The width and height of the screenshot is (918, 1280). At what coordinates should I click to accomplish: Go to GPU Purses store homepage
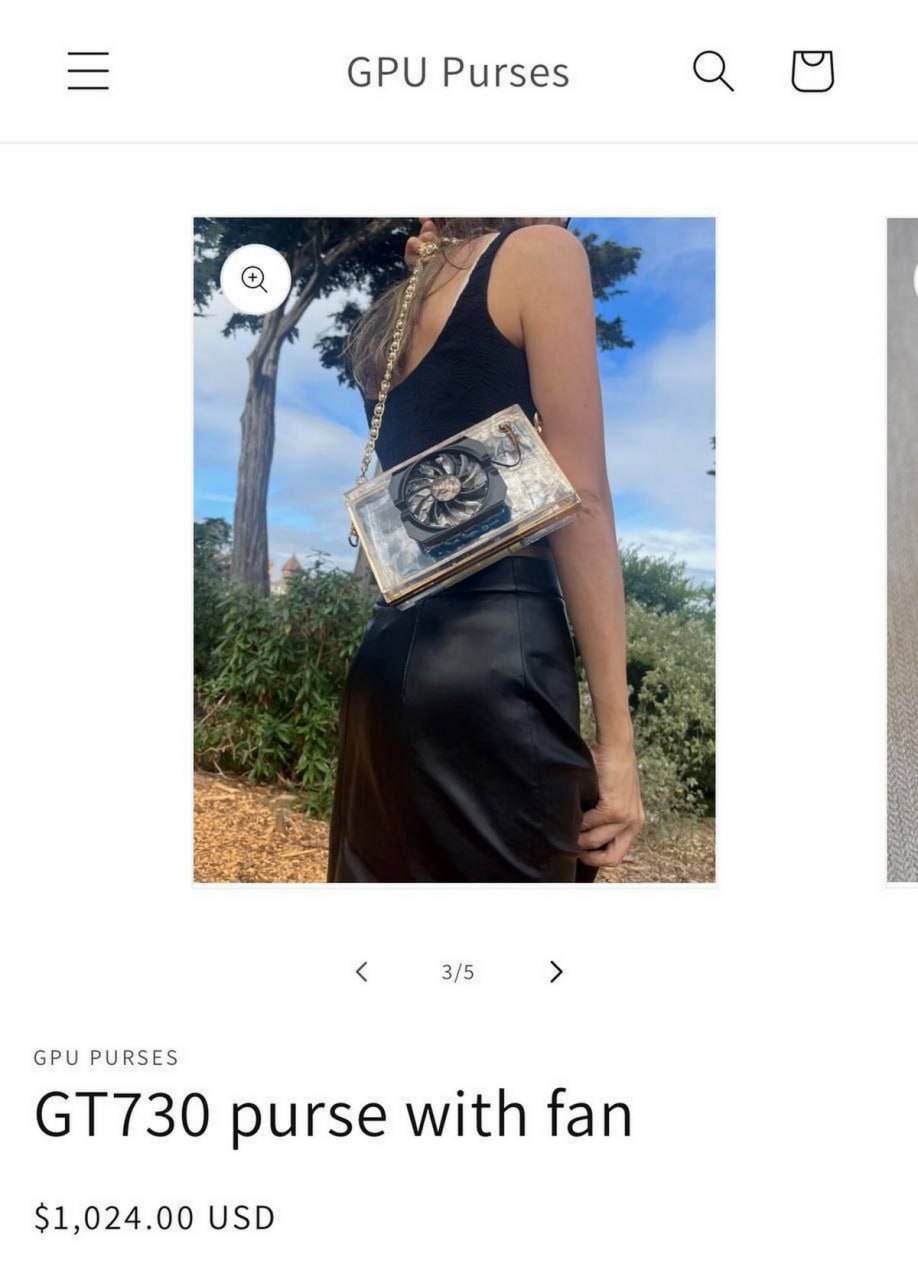[458, 72]
